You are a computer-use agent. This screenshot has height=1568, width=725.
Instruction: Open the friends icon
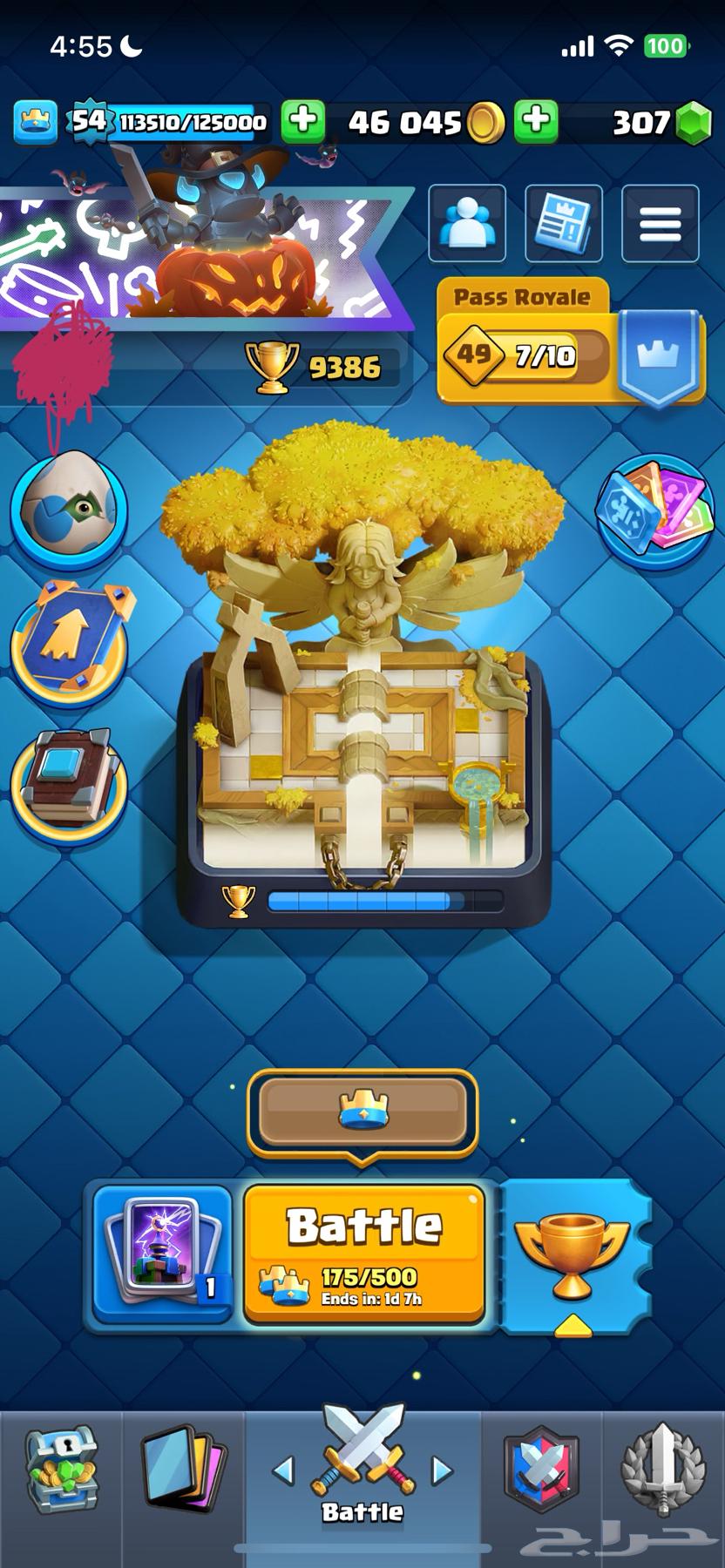pyautogui.click(x=467, y=224)
